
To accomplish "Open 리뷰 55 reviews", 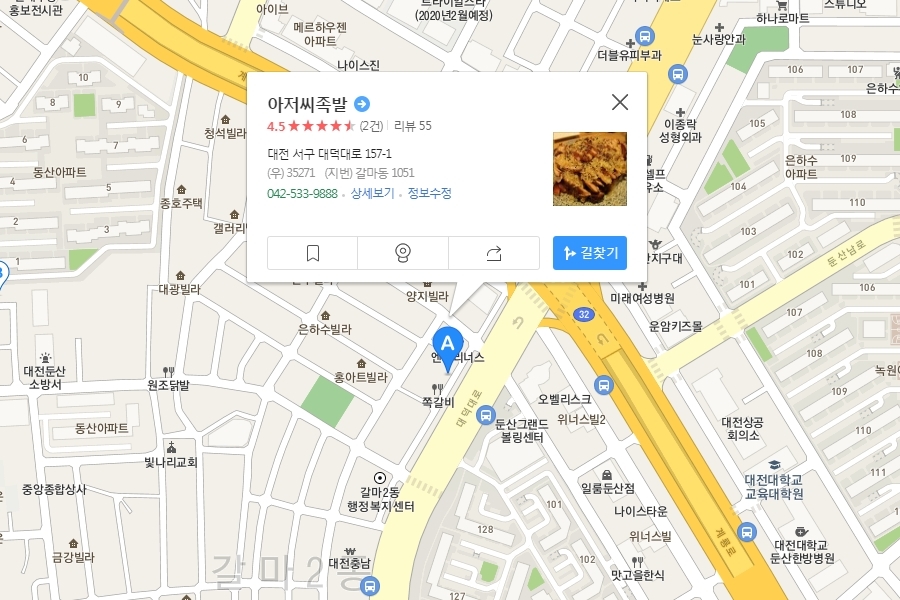I will point(413,126).
